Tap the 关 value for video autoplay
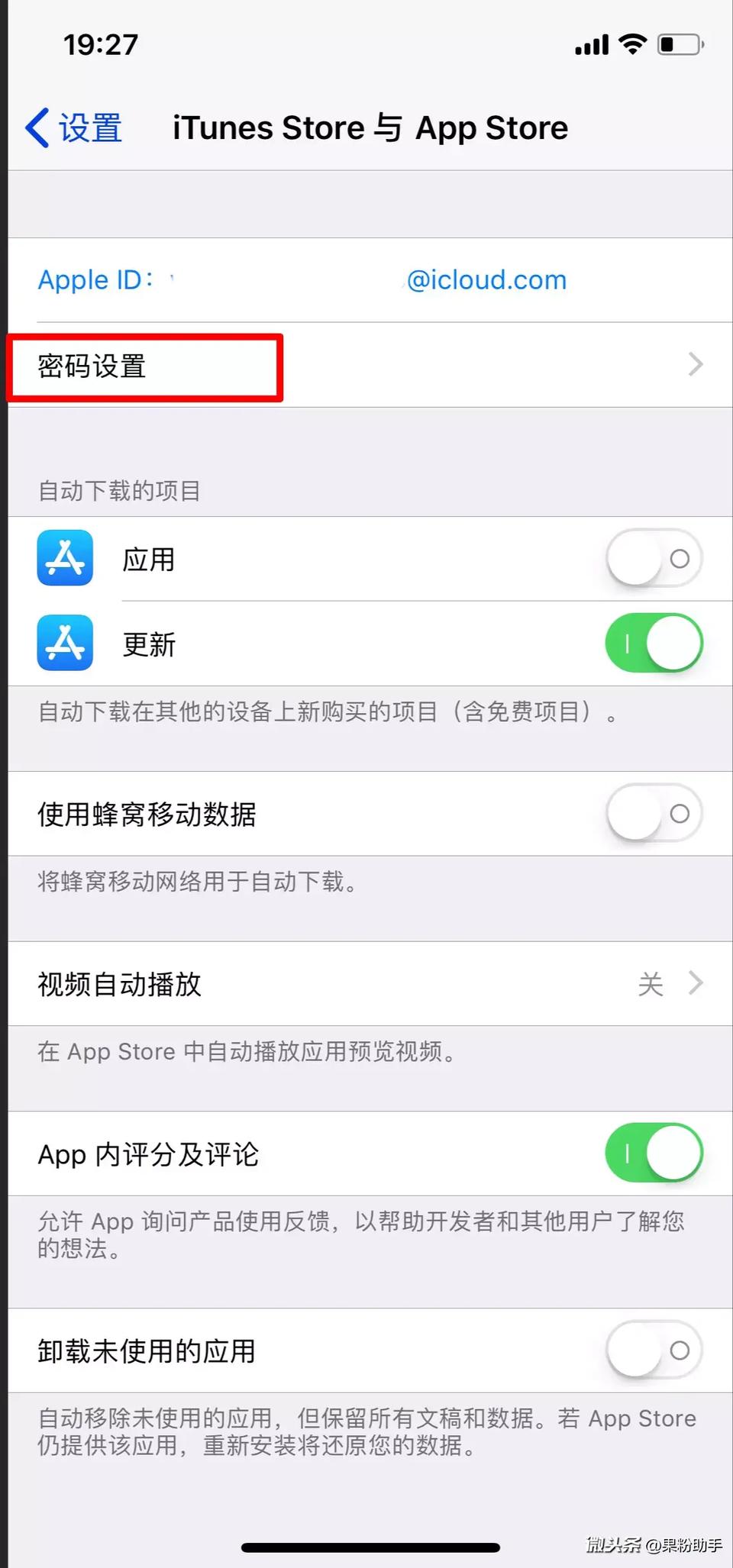Viewport: 733px width, 1568px height. pyautogui.click(x=651, y=985)
